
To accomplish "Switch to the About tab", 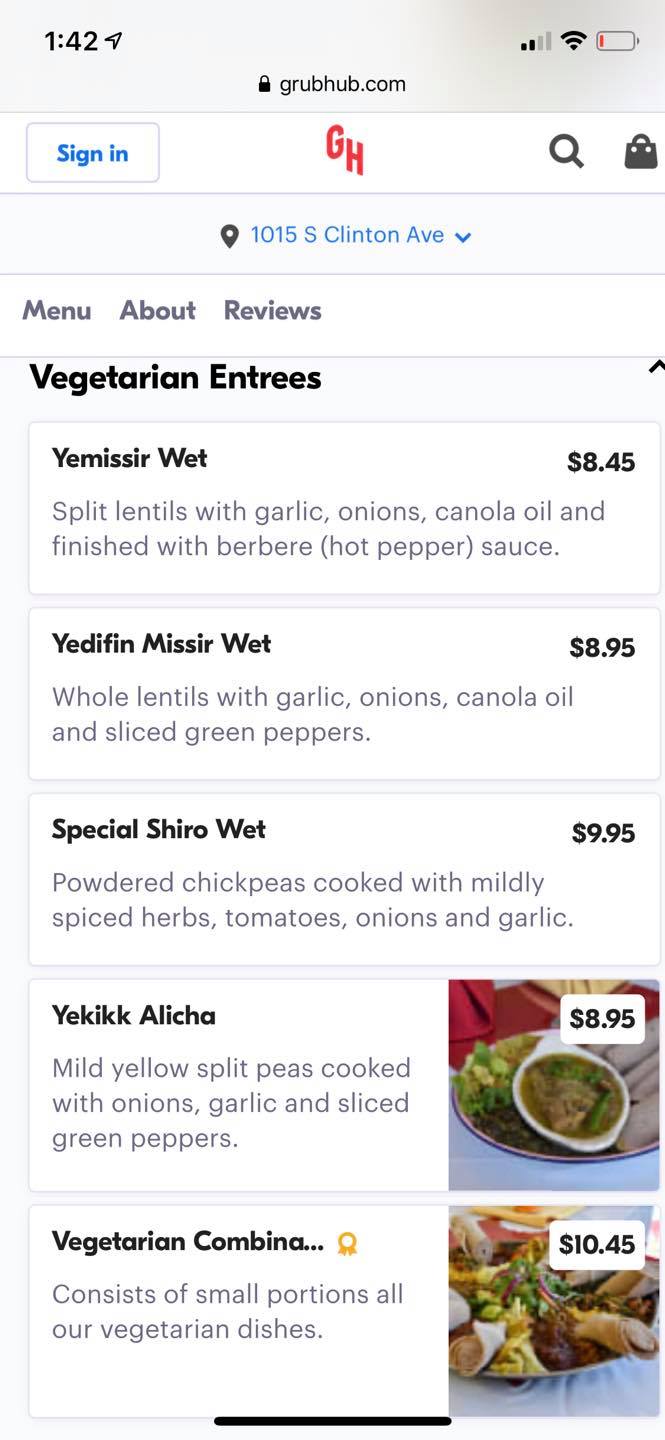I will (158, 310).
